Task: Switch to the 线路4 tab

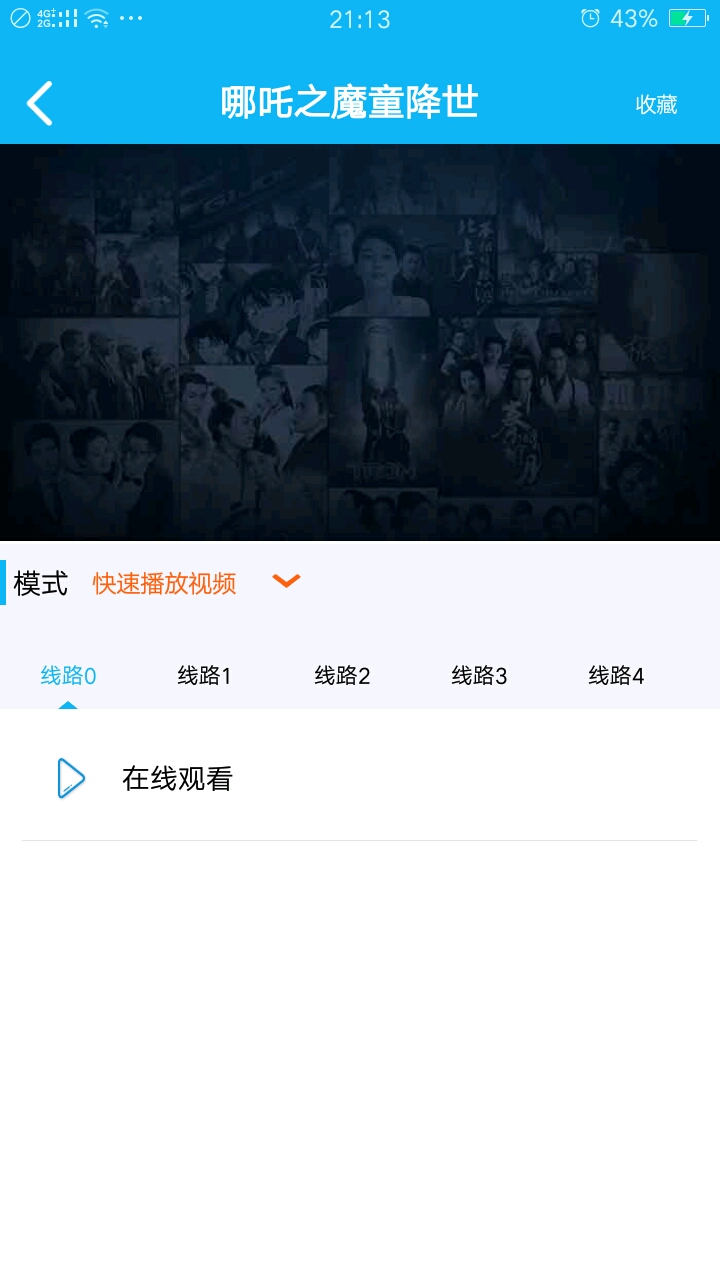Action: click(x=616, y=676)
